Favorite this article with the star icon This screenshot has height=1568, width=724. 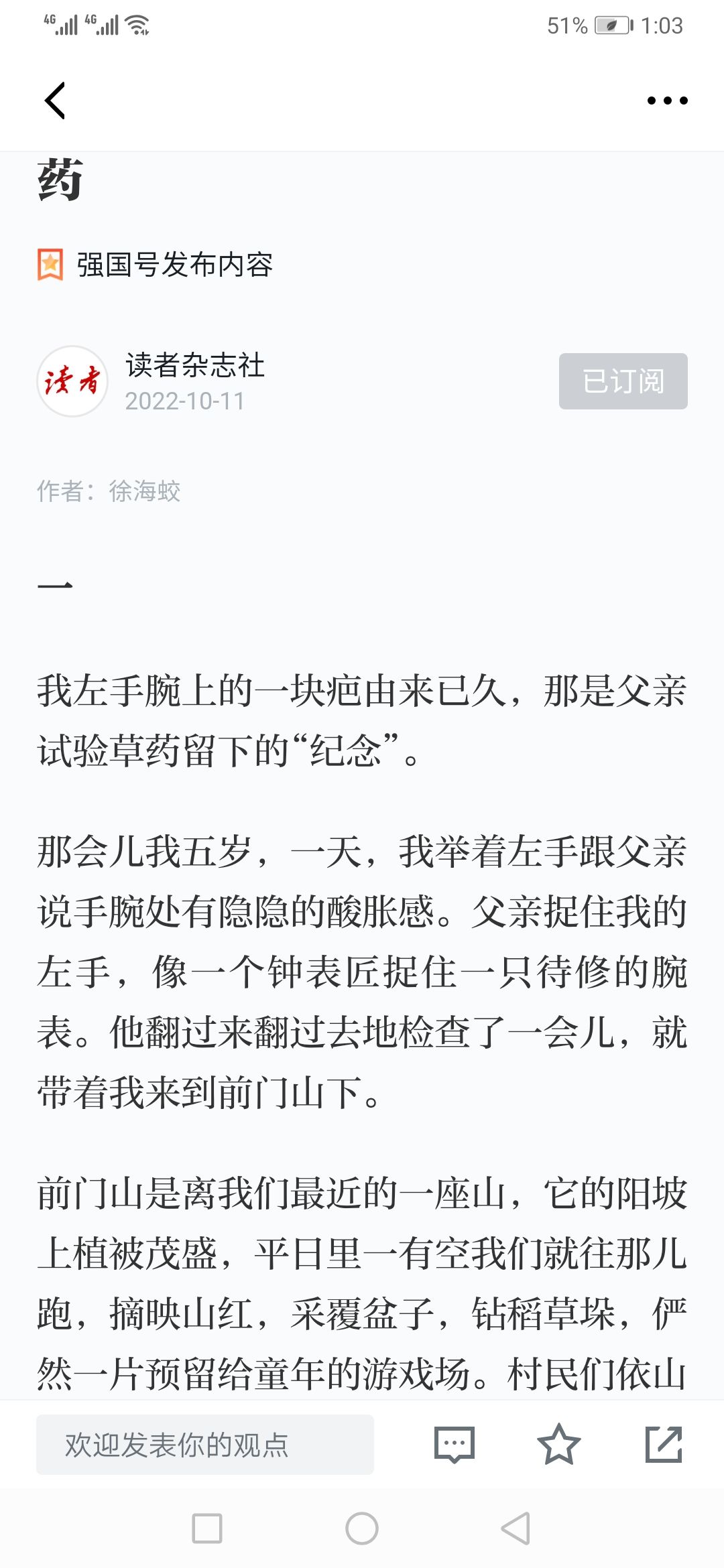558,1444
